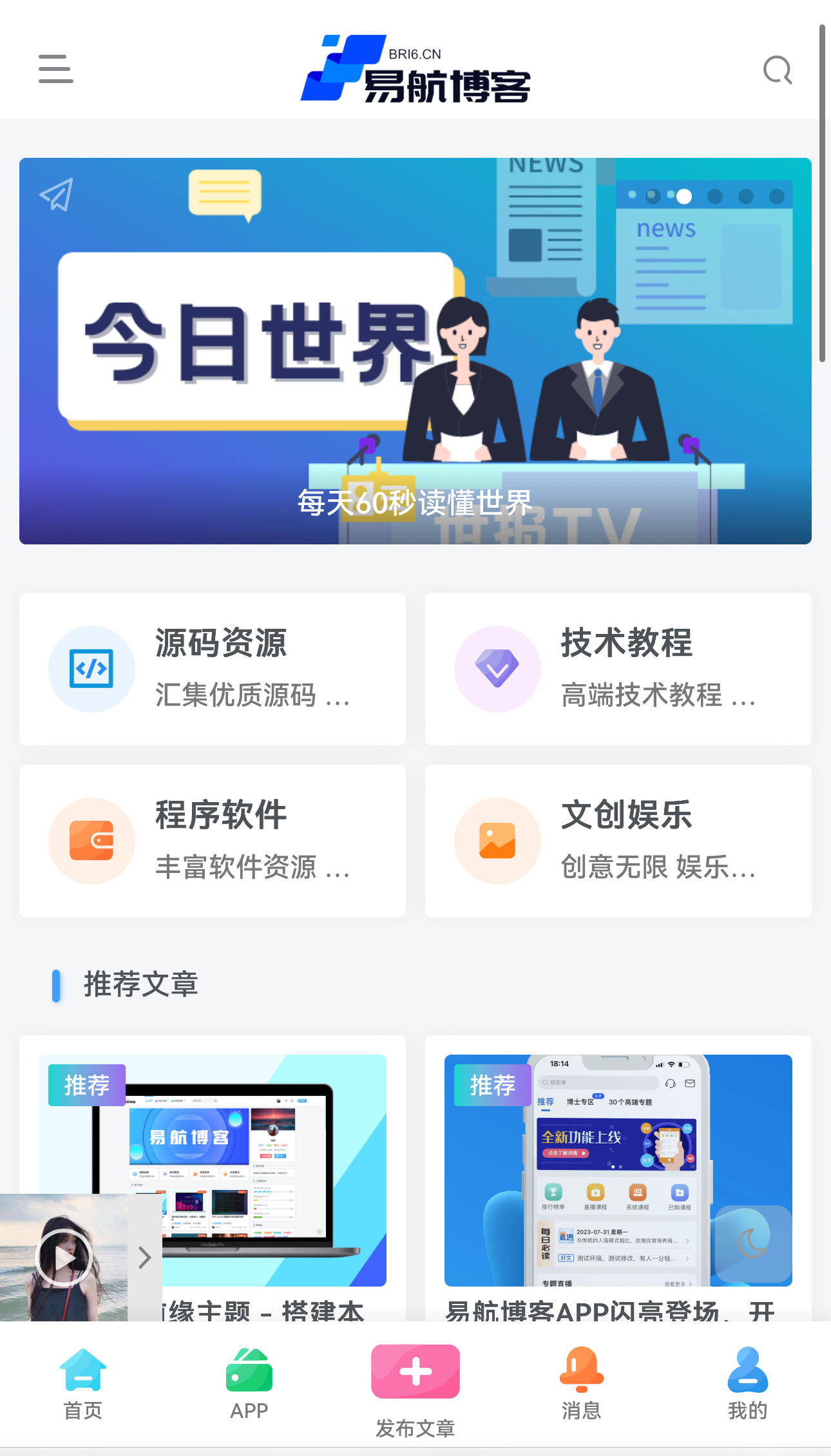Click the 源码资源 card title
The image size is (831, 1456).
point(220,644)
